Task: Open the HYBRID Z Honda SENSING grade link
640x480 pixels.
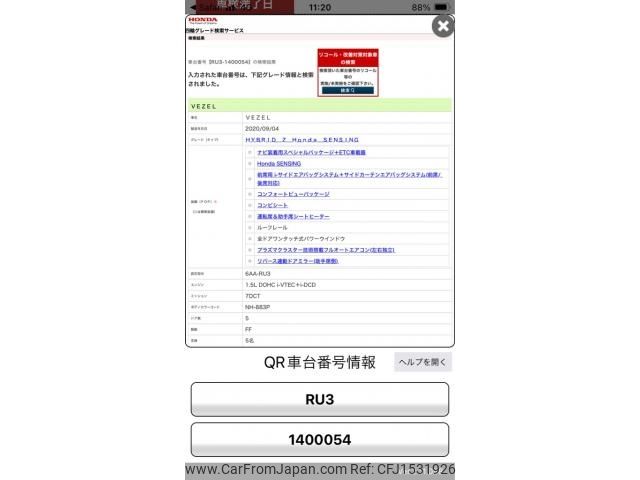Action: pos(301,140)
